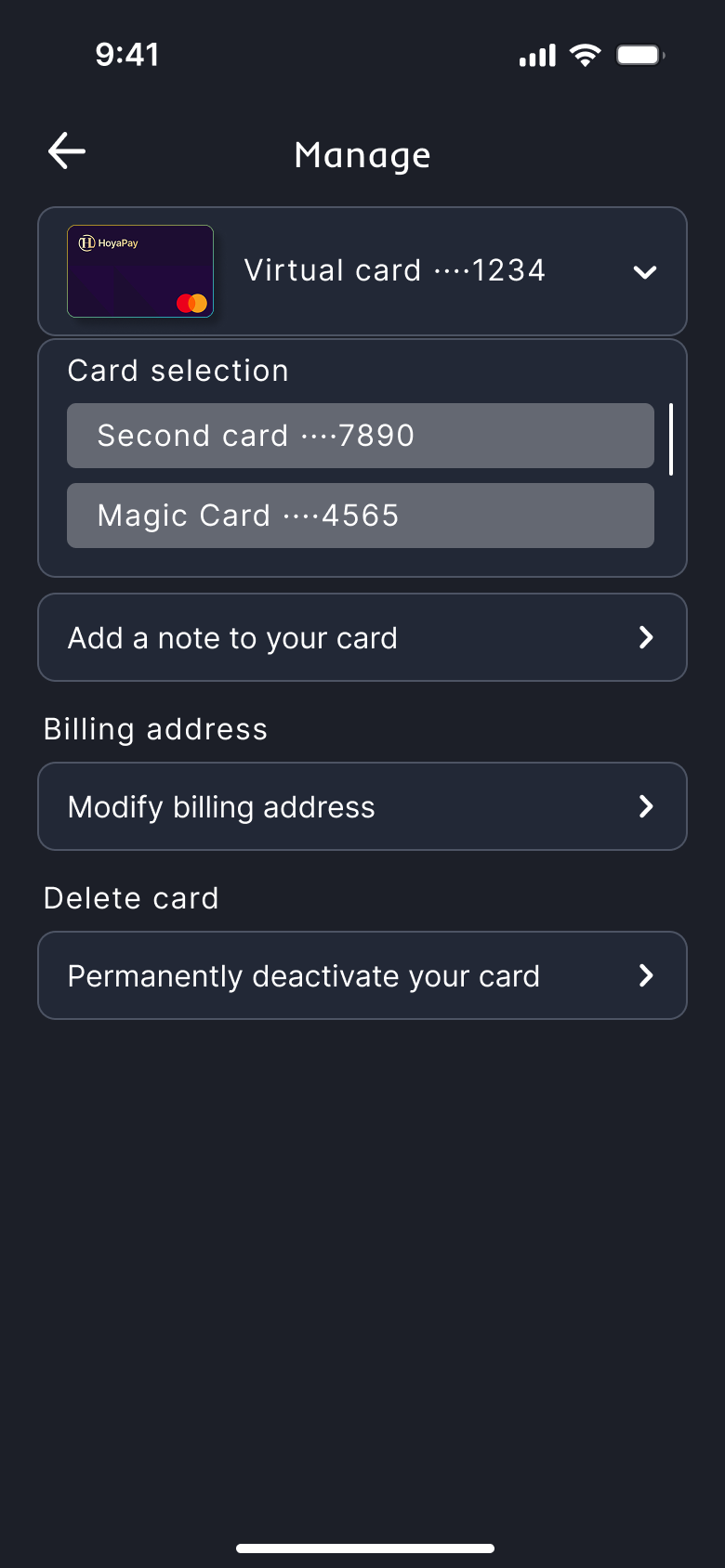Open Permanently deactivate your card
725x1568 pixels.
362,976
